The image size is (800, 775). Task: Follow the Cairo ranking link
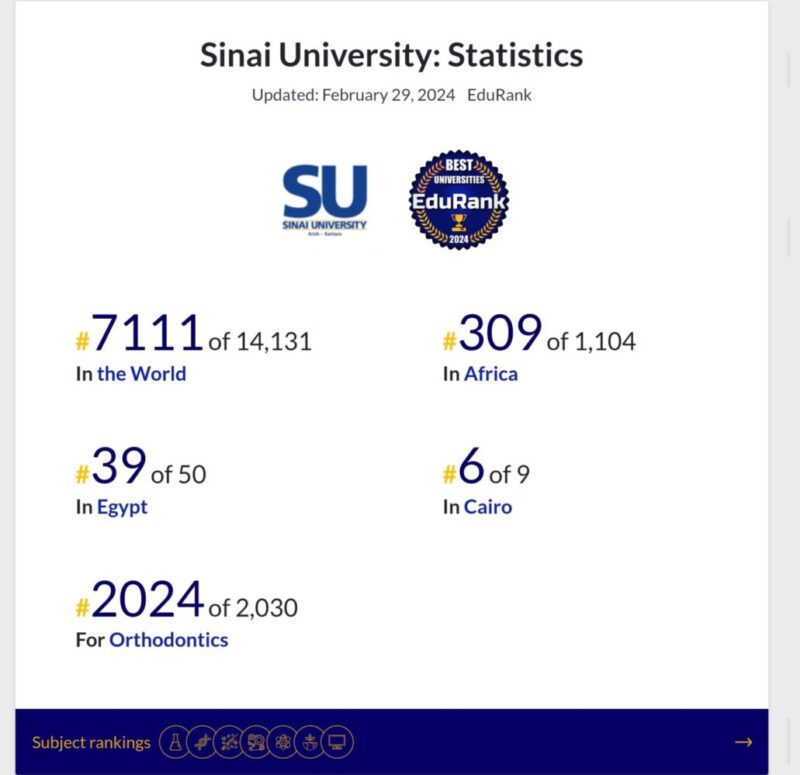[x=487, y=506]
